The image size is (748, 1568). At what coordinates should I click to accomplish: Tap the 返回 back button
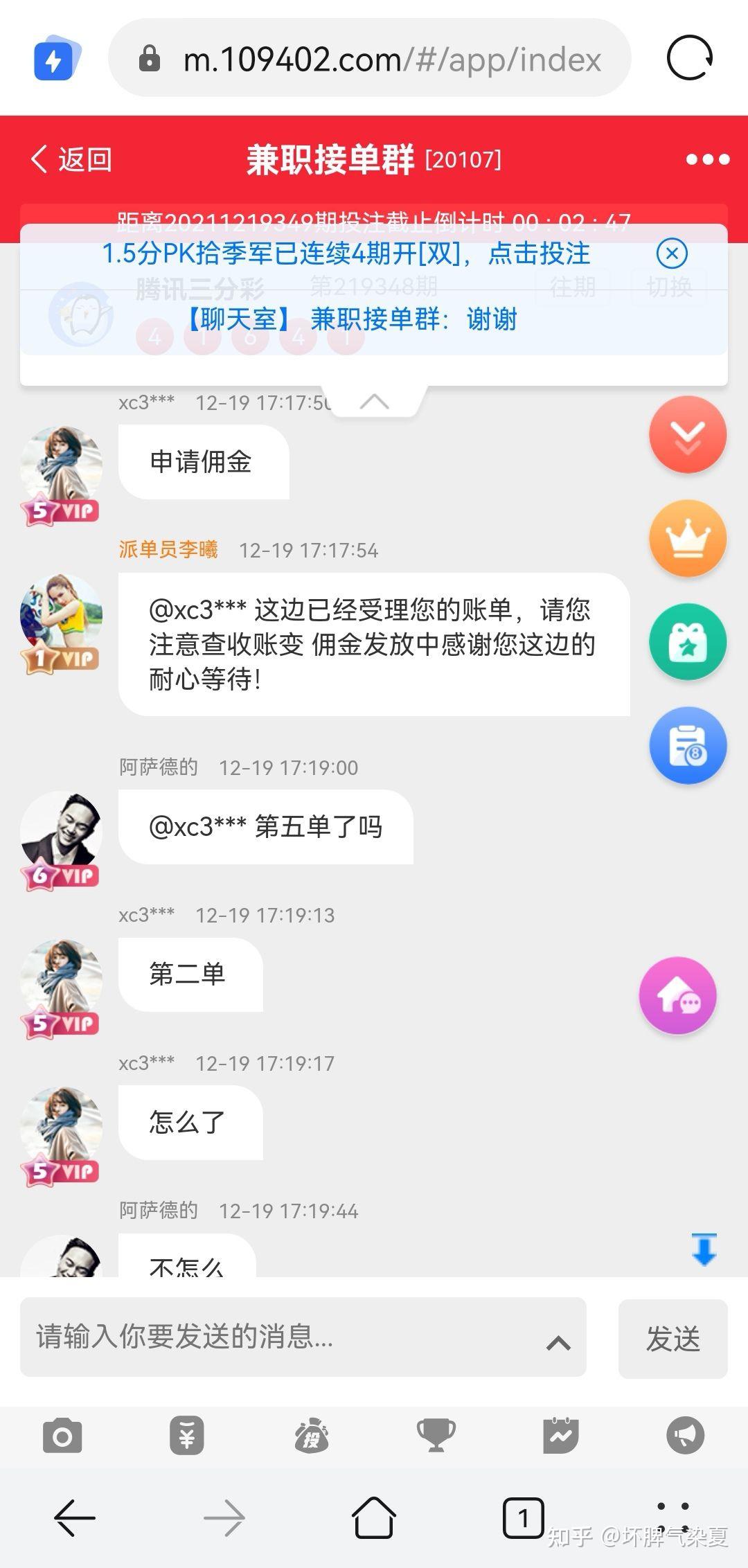coord(71,159)
